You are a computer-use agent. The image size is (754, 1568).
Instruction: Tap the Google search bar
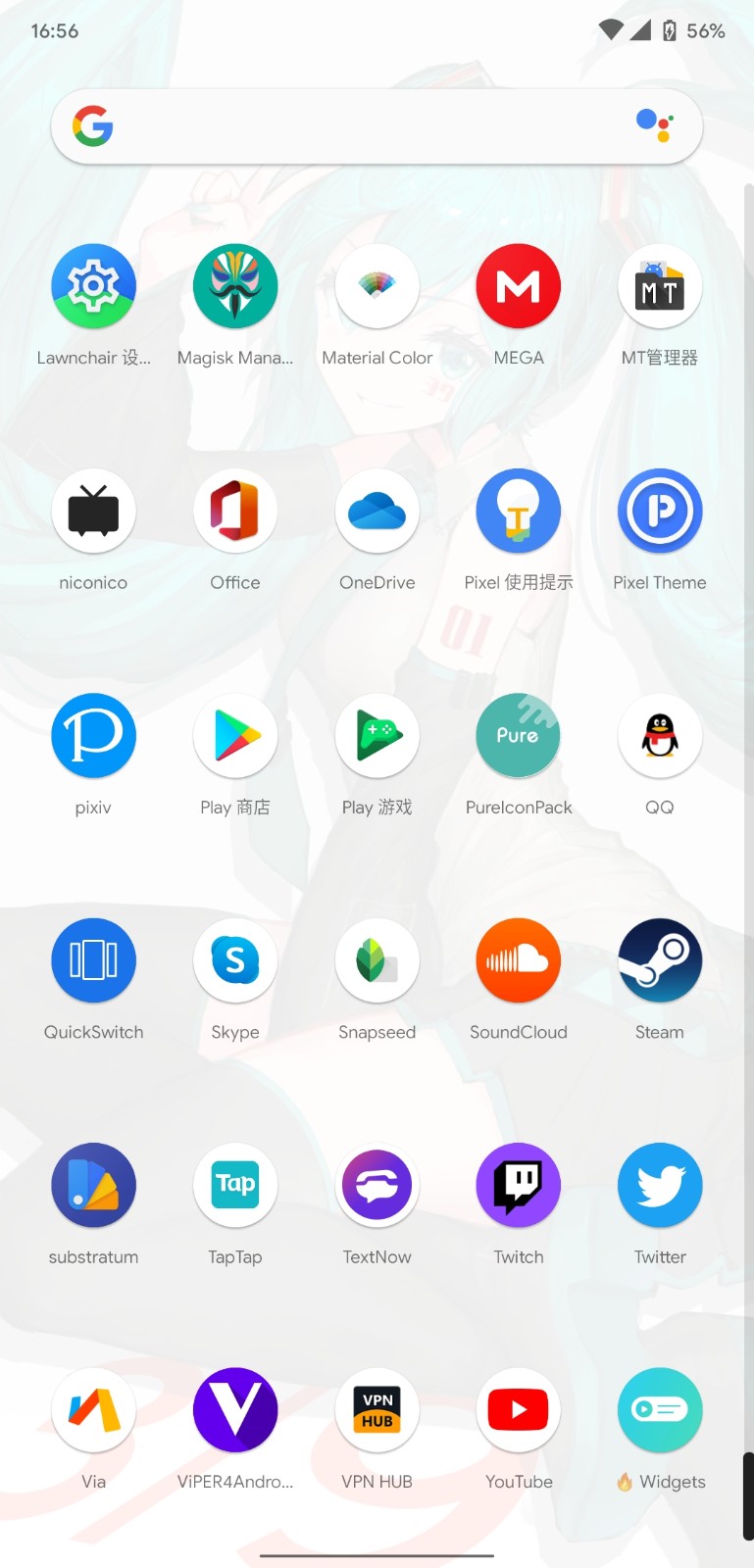[377, 126]
